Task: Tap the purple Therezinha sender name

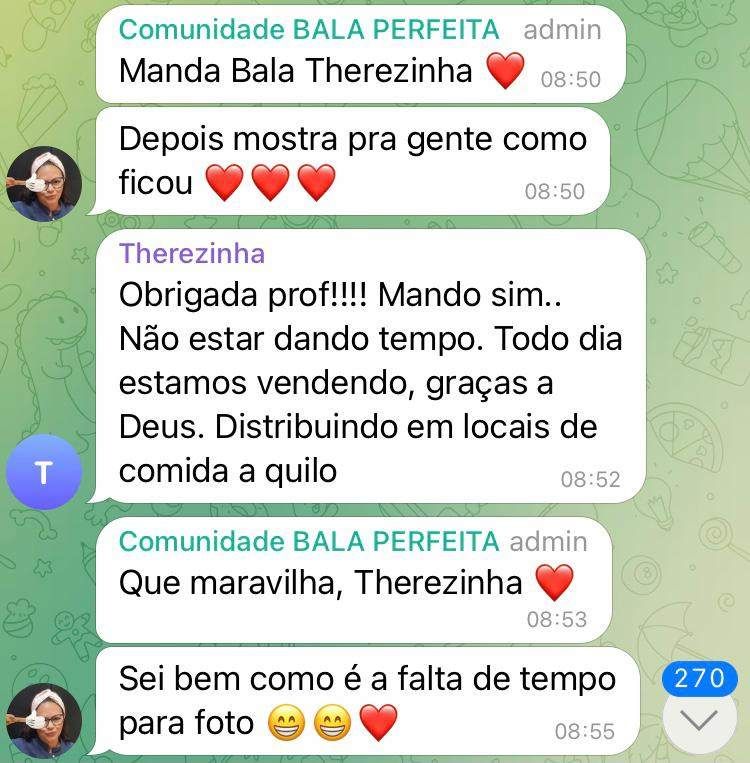Action: (x=192, y=253)
